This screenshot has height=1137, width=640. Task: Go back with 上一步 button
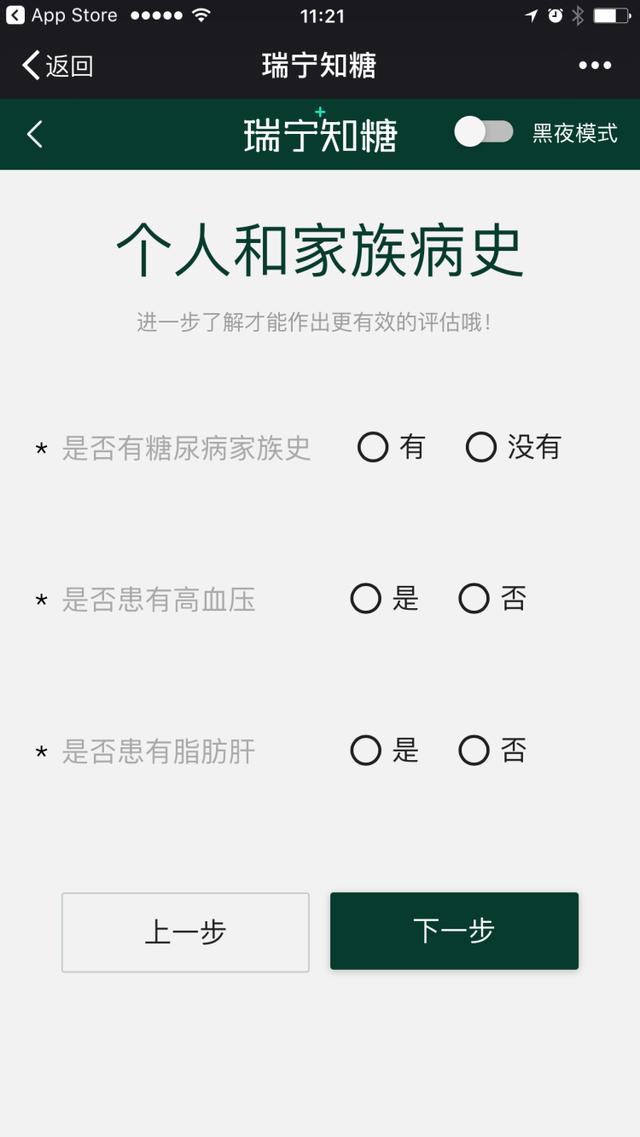click(x=186, y=932)
